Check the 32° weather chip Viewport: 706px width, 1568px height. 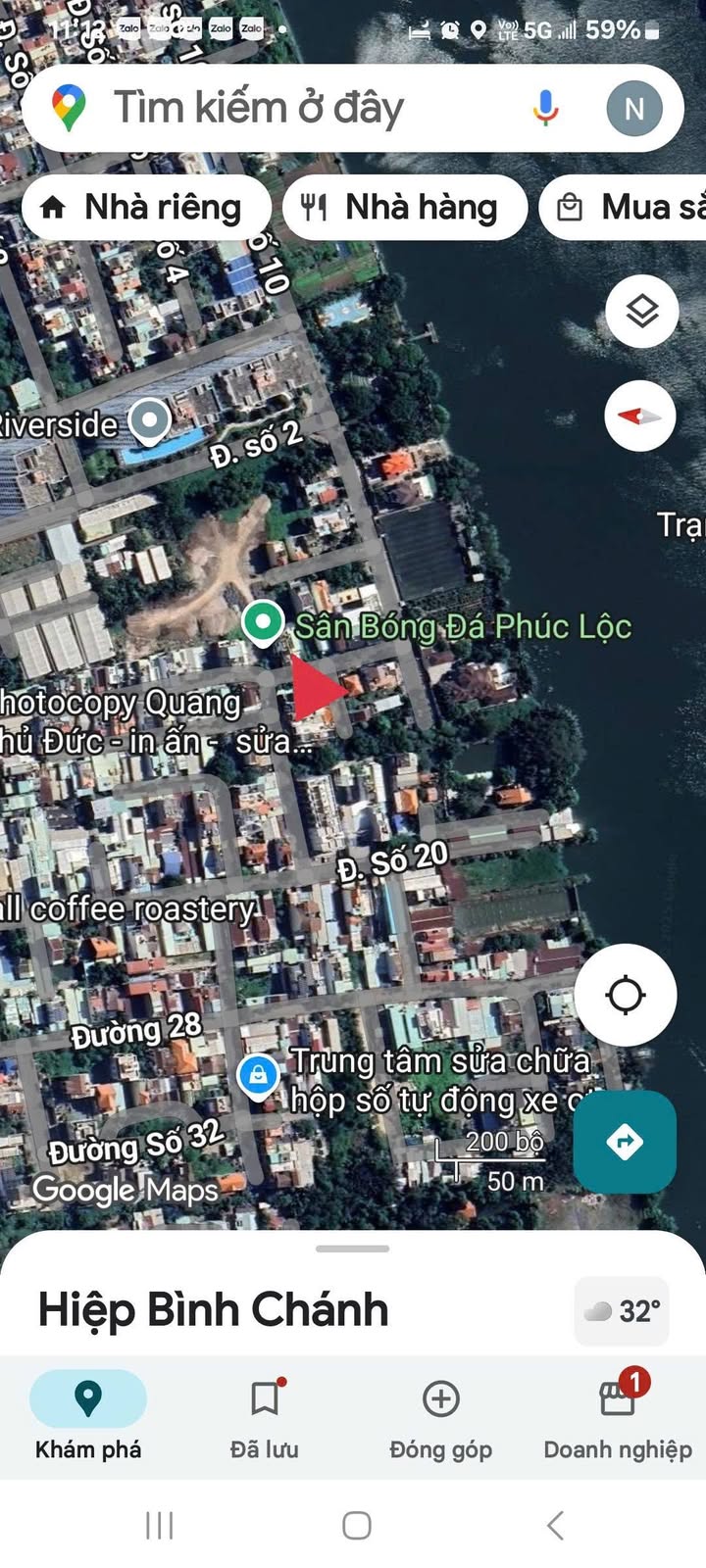[623, 1311]
